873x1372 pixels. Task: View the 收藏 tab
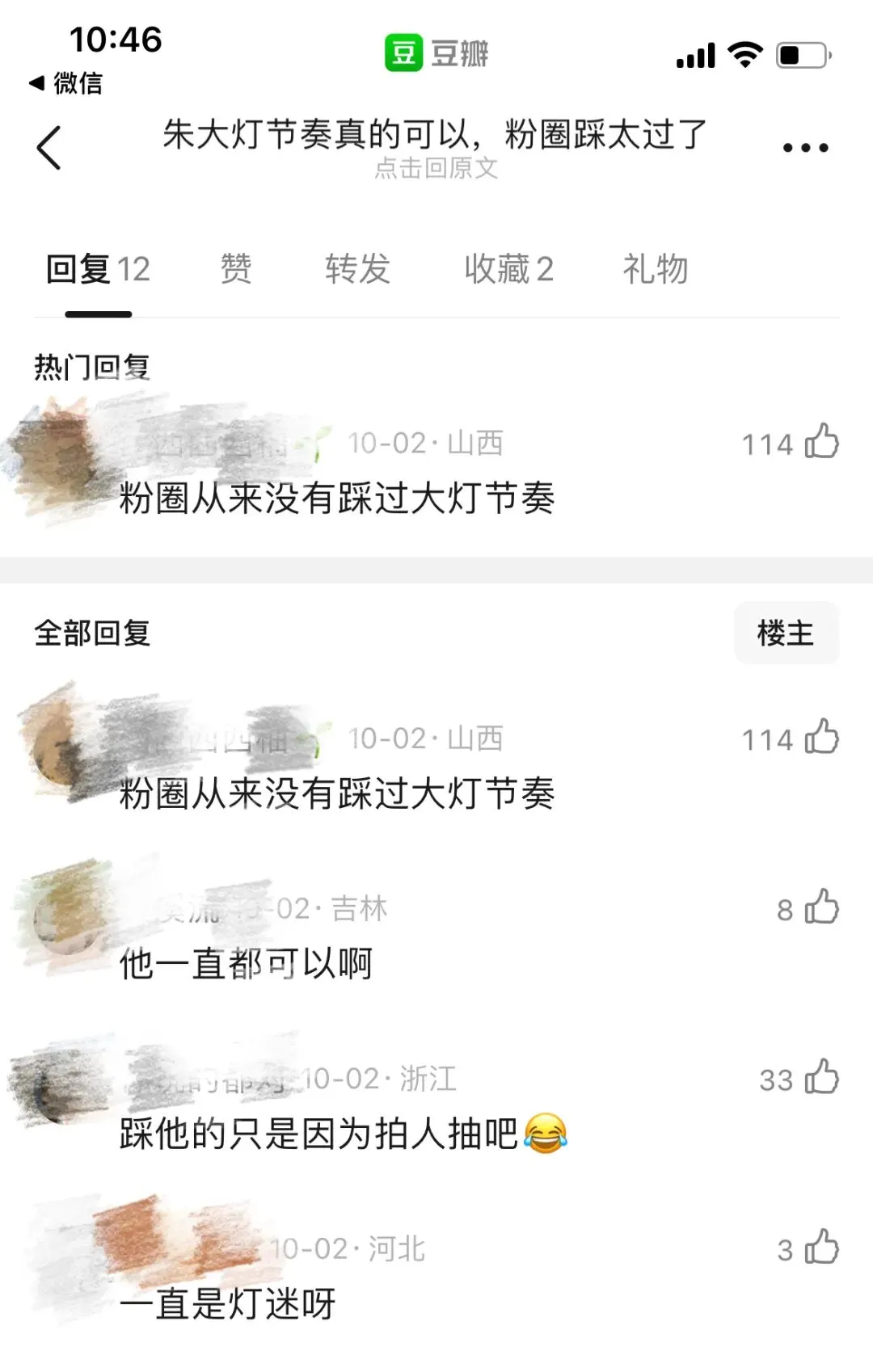point(508,269)
